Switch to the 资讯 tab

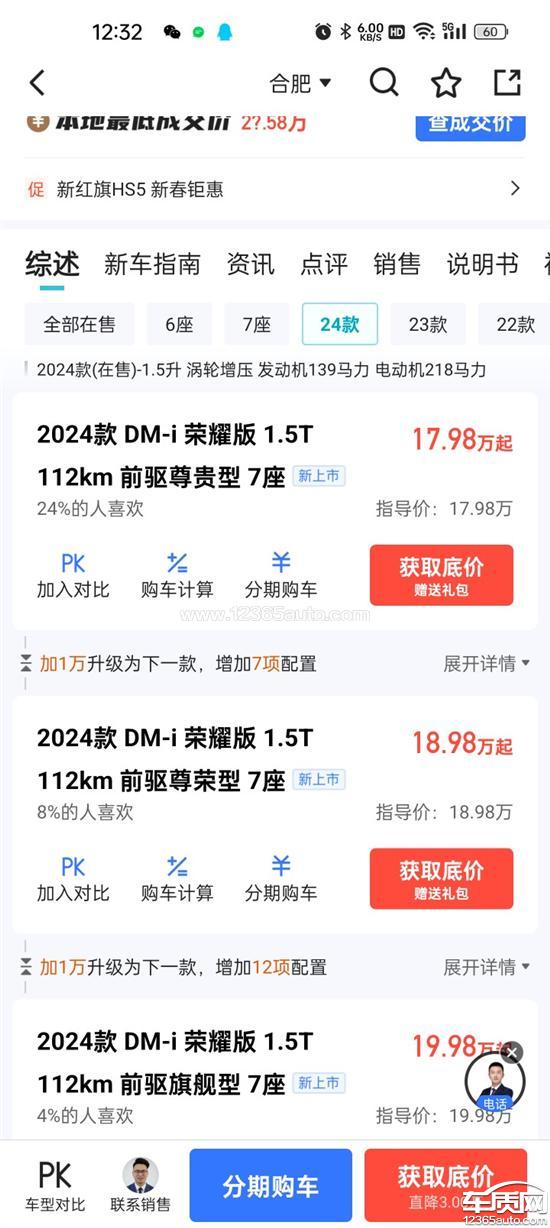[x=250, y=264]
